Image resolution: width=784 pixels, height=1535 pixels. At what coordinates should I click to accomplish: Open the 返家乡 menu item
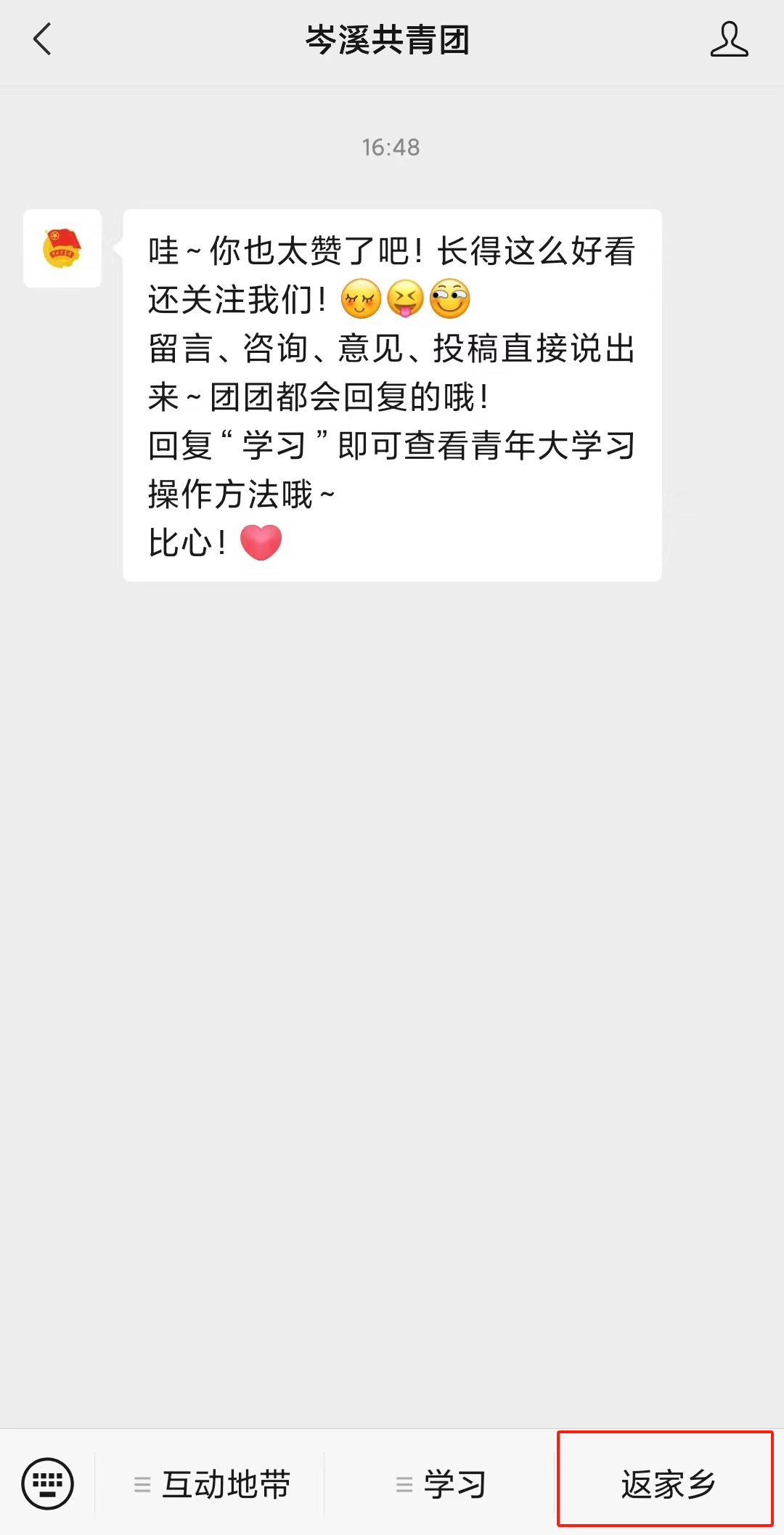pos(666,1481)
